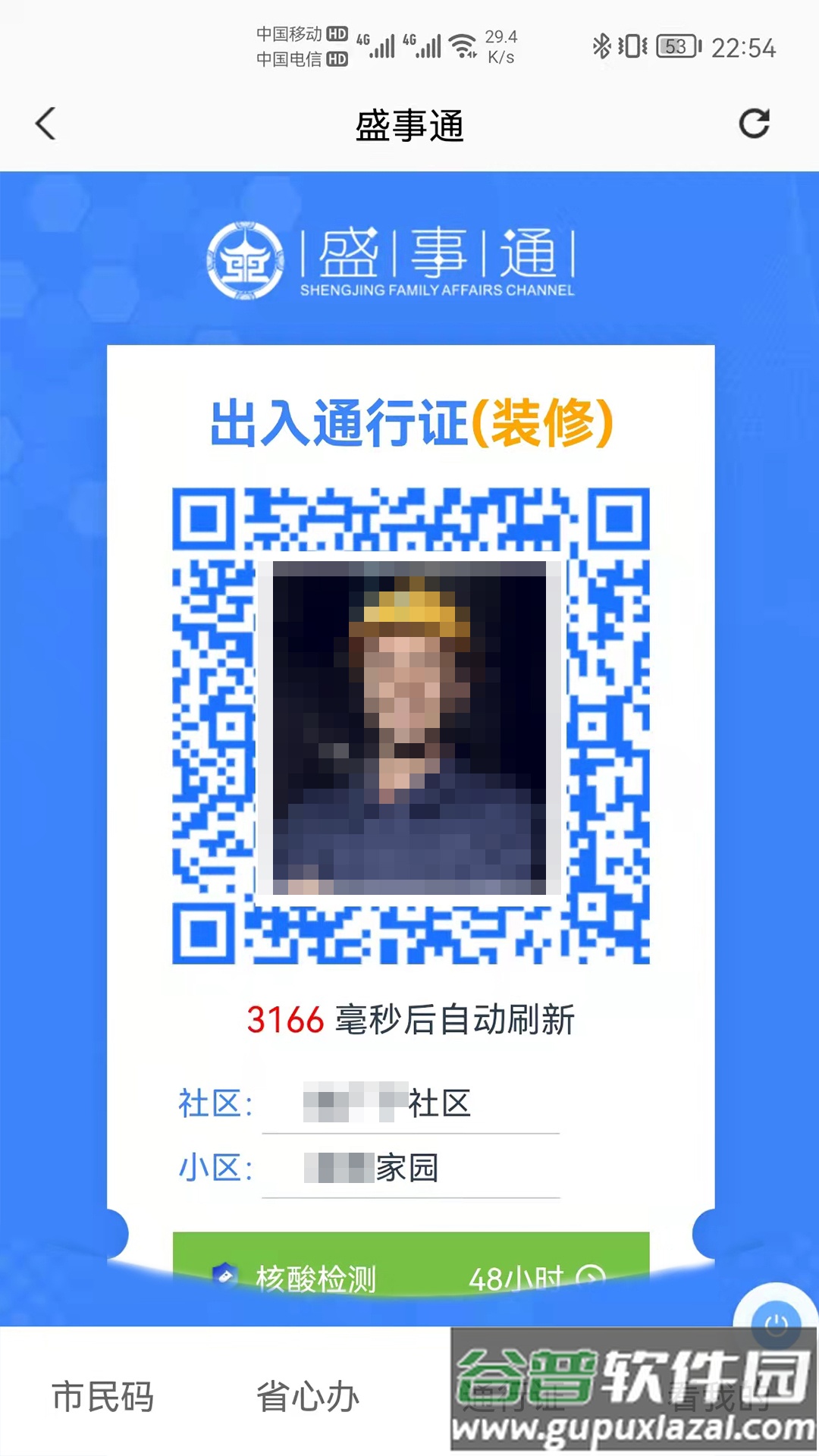Tap the personal photo inside the QR code
The height and width of the screenshot is (1456, 819).
click(x=409, y=728)
